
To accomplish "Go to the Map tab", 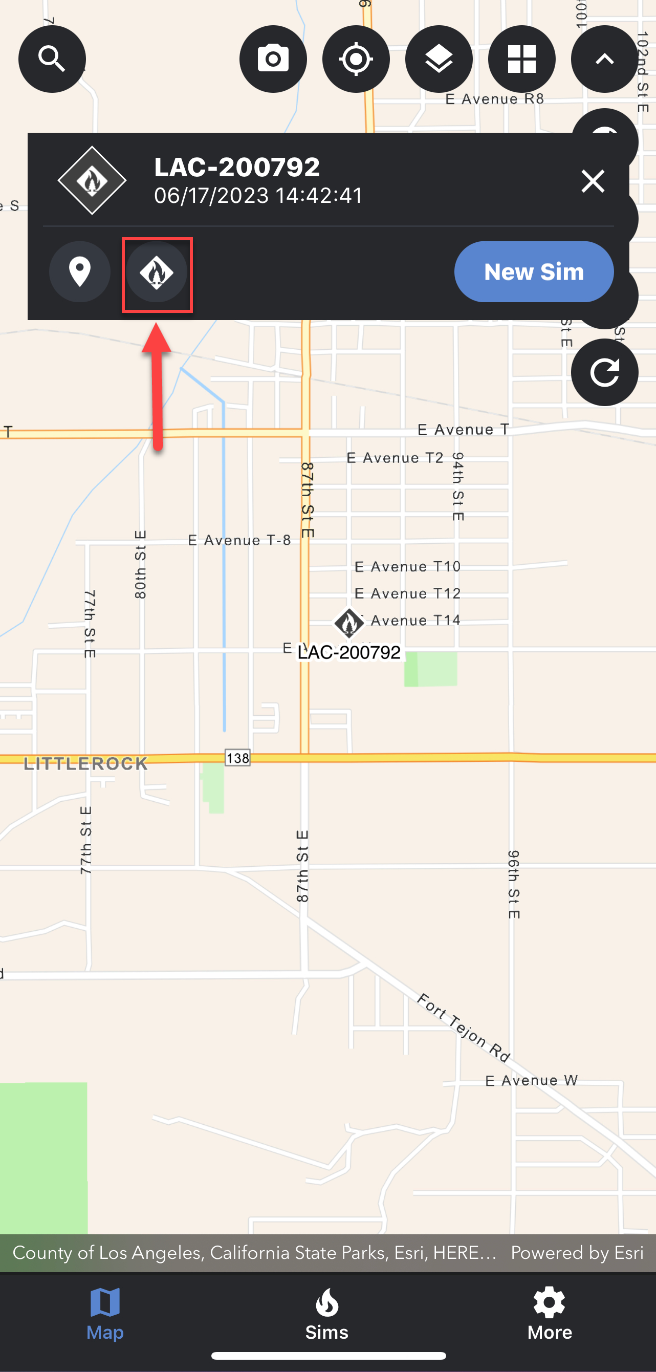I will coord(105,1314).
